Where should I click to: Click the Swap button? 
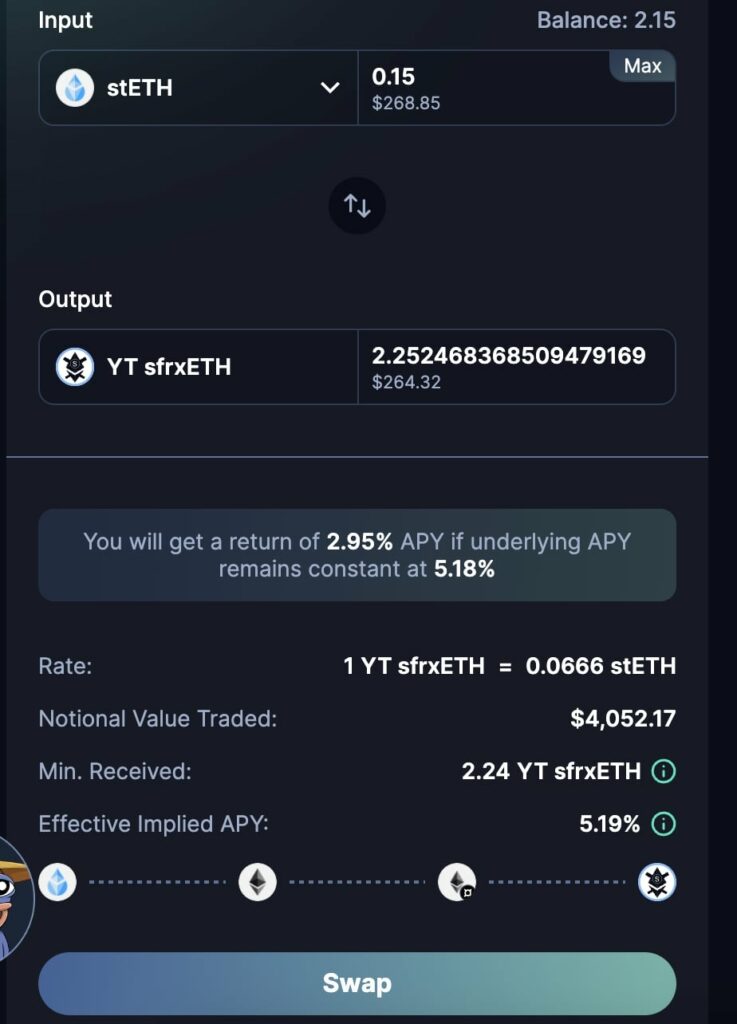pyautogui.click(x=357, y=983)
